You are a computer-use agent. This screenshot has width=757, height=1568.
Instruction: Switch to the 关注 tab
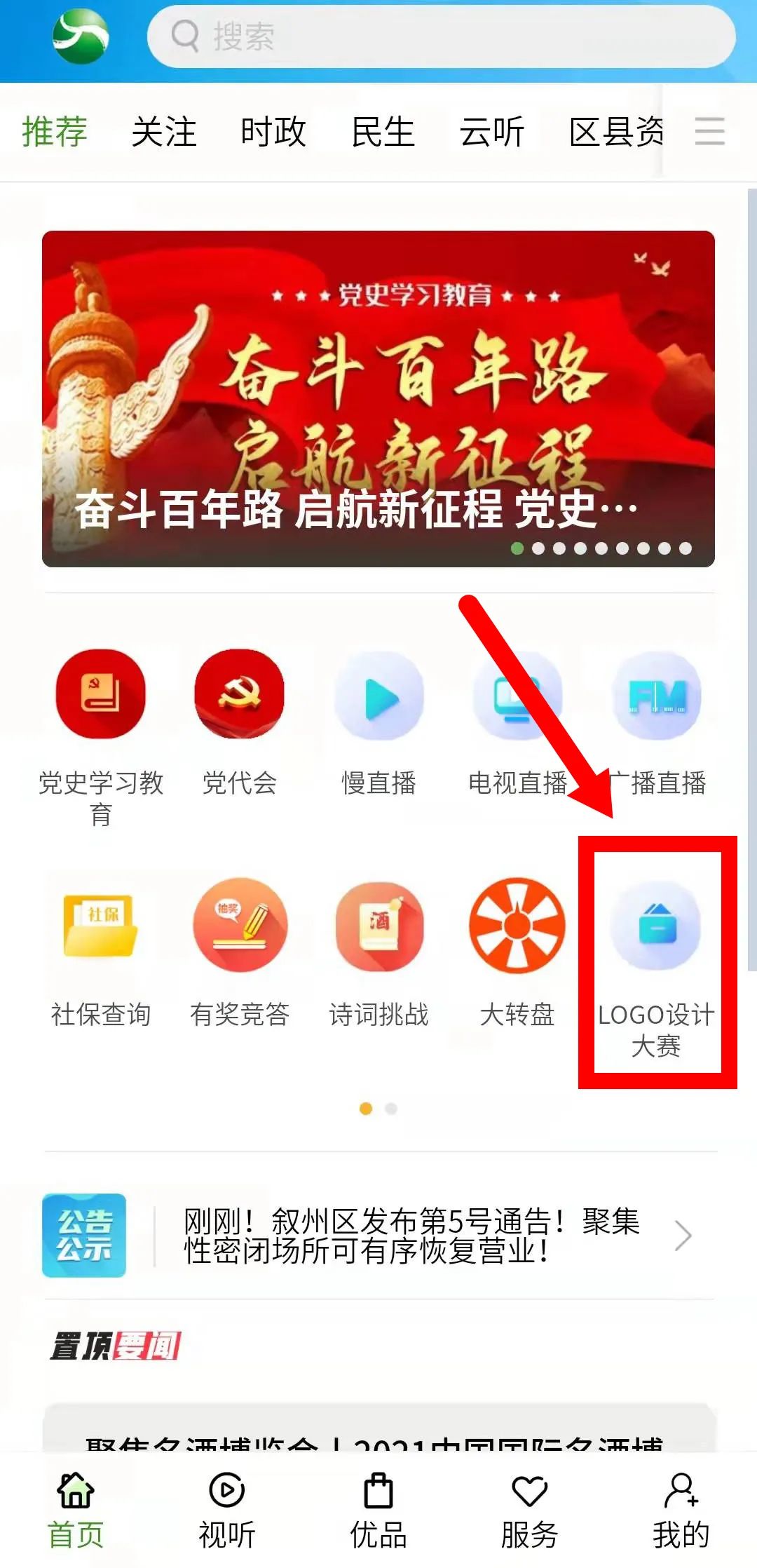[164, 132]
